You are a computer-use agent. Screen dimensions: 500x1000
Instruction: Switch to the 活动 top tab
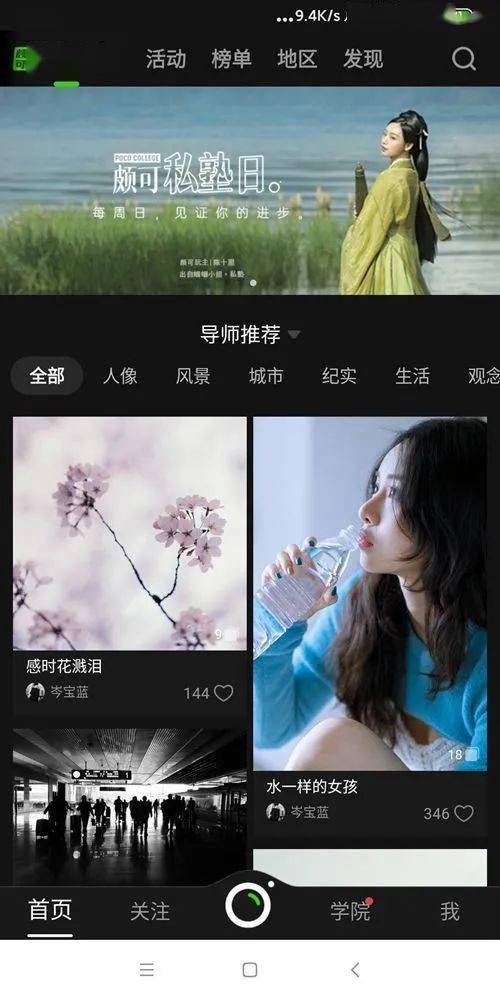pyautogui.click(x=166, y=59)
